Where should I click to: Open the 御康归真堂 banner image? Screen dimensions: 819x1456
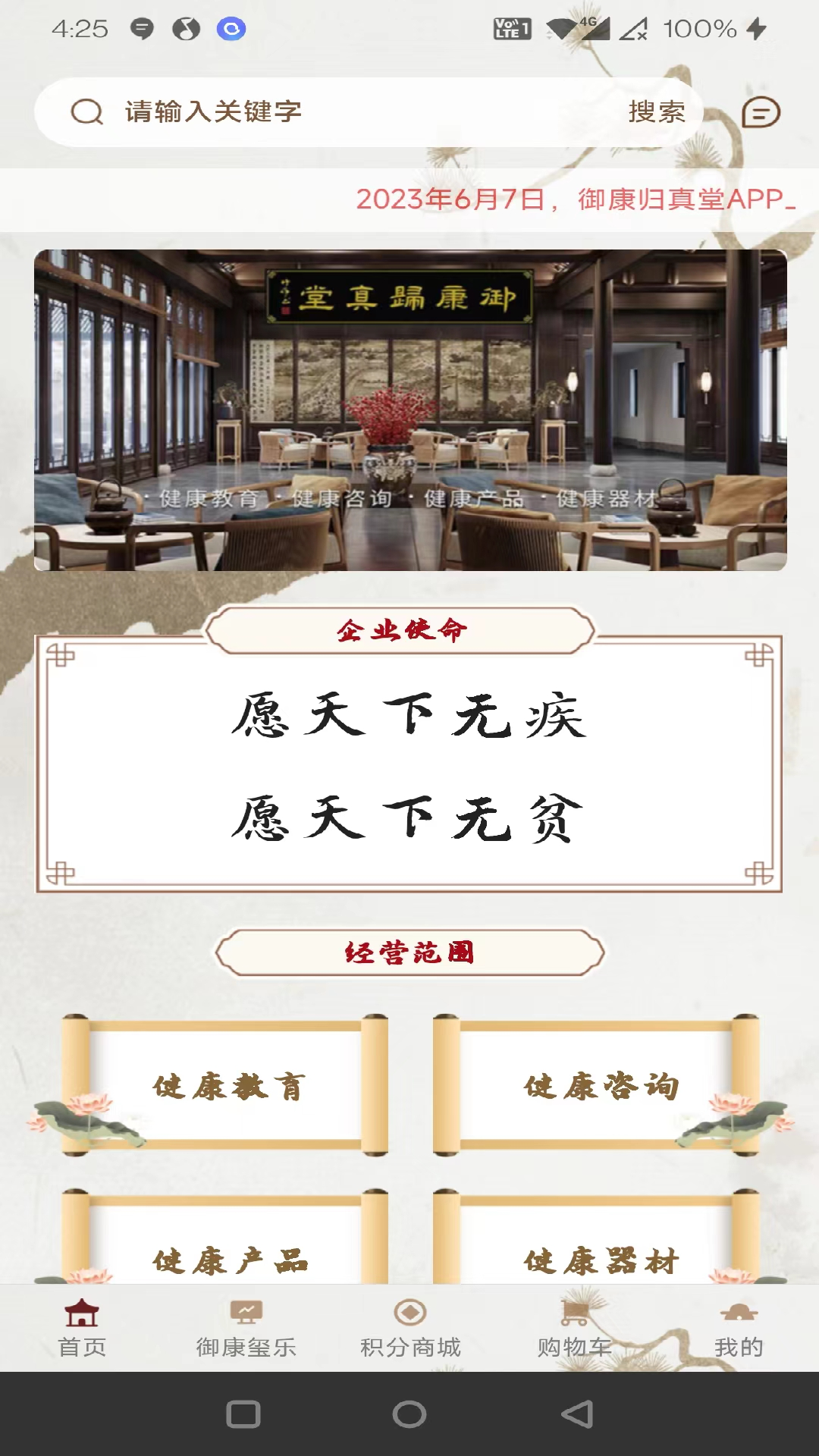409,409
